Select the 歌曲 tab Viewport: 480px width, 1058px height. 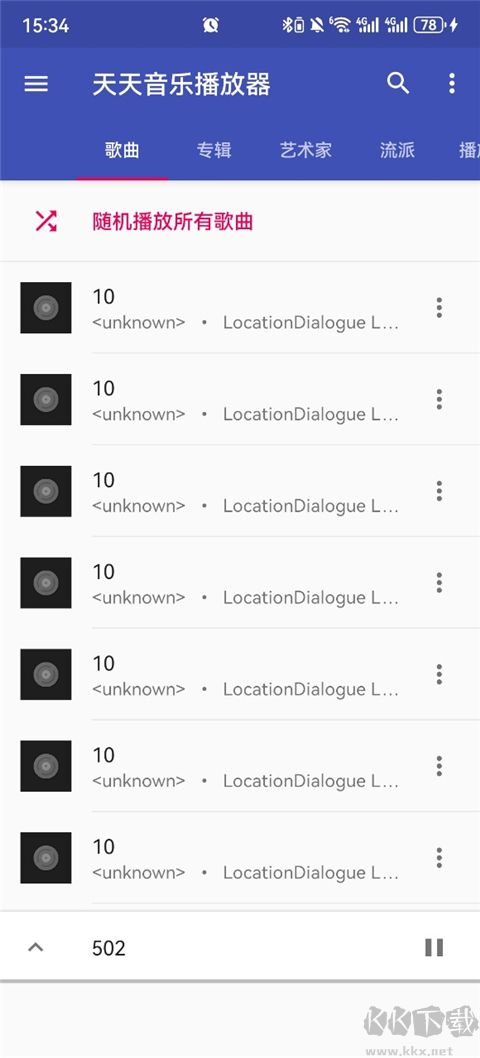click(x=122, y=150)
